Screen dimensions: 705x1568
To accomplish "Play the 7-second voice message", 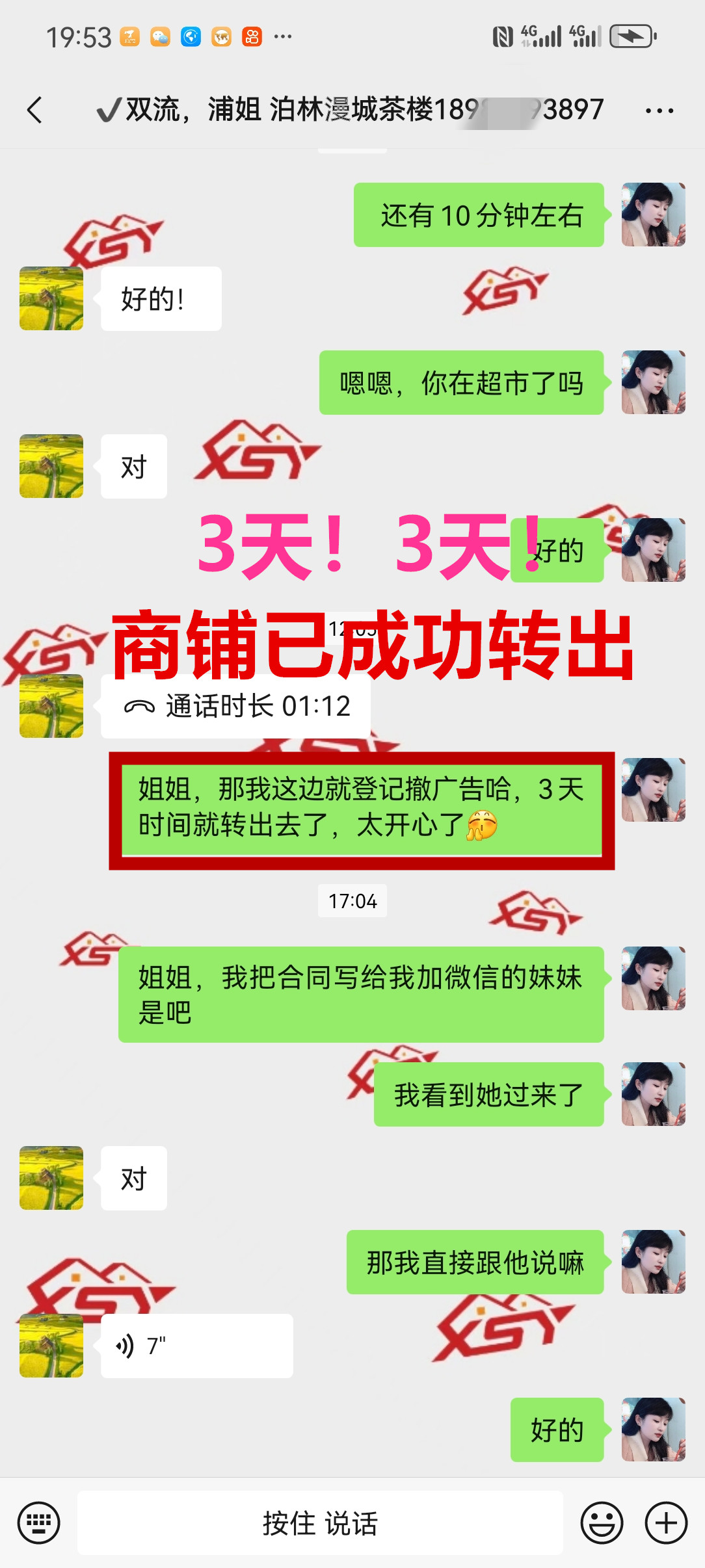I will tap(196, 1346).
